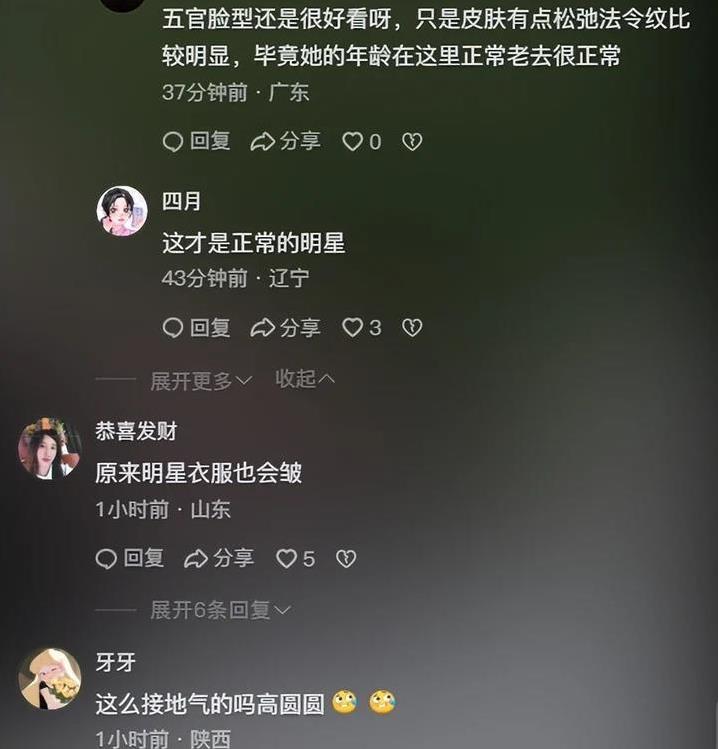The width and height of the screenshot is (718, 749).
Task: Share the comment posted from 广东
Action: [285, 142]
